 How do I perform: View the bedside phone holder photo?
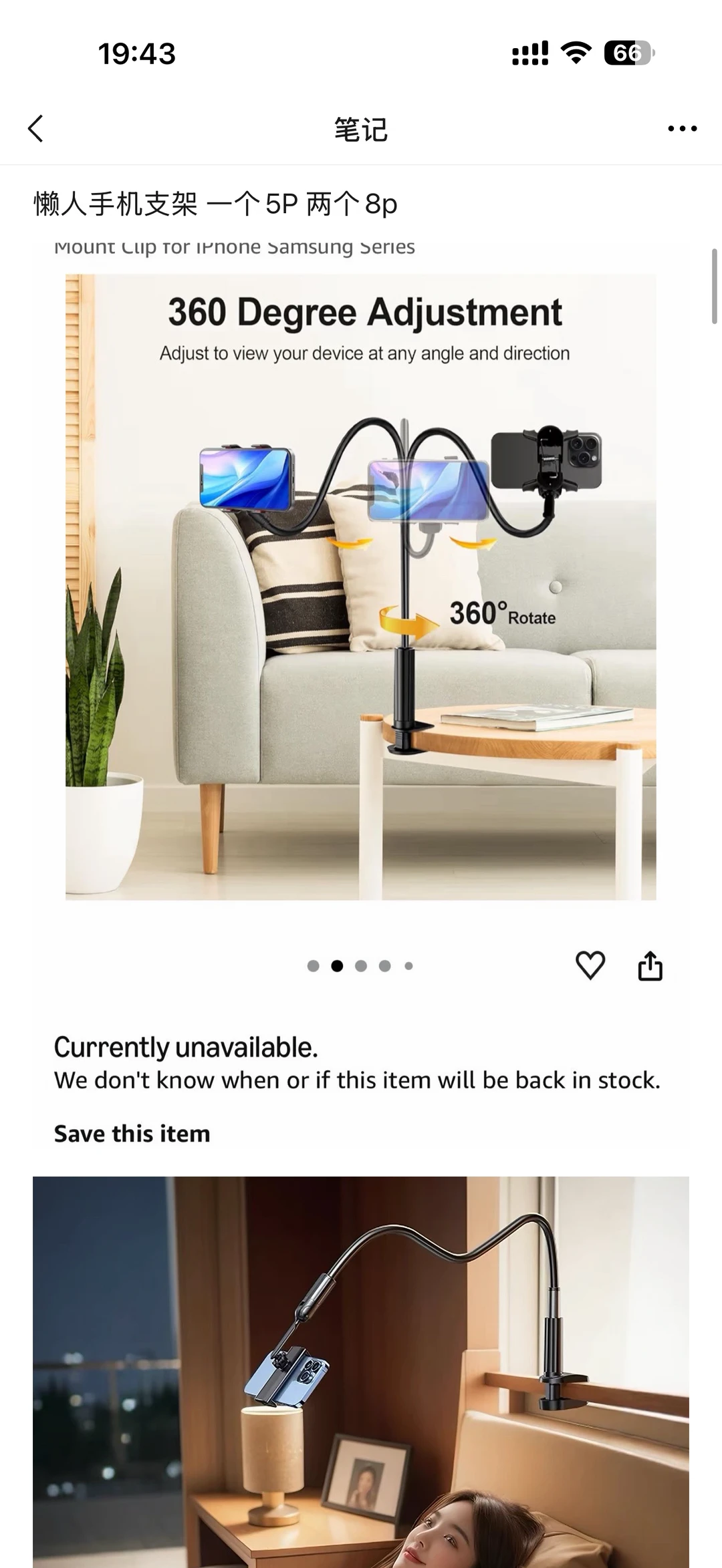click(x=361, y=1372)
